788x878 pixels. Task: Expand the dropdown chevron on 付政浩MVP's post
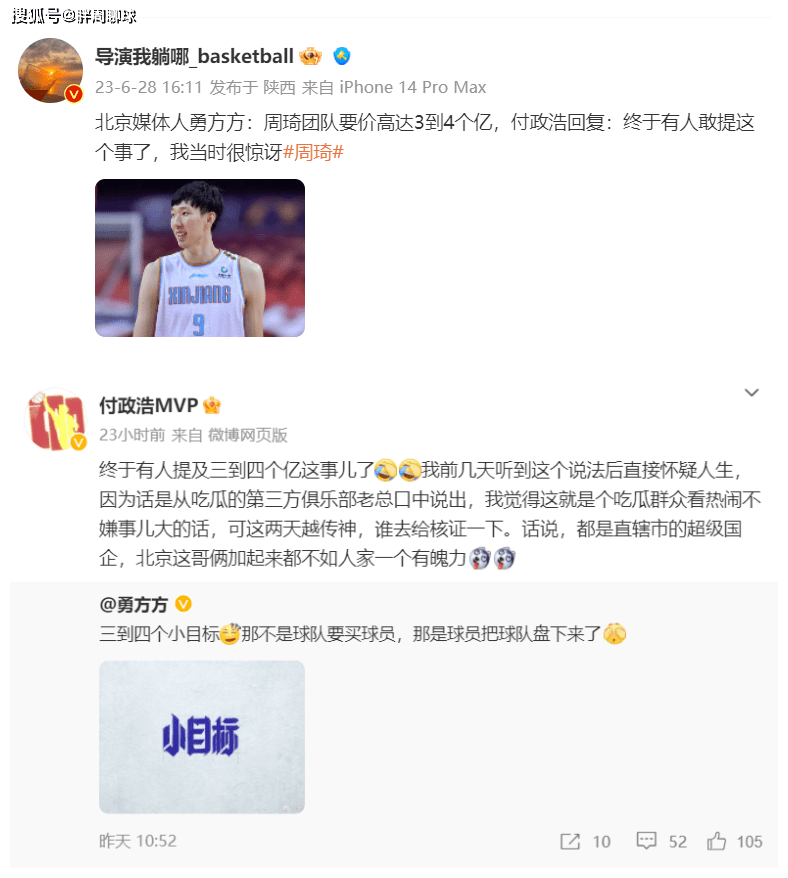[x=752, y=394]
